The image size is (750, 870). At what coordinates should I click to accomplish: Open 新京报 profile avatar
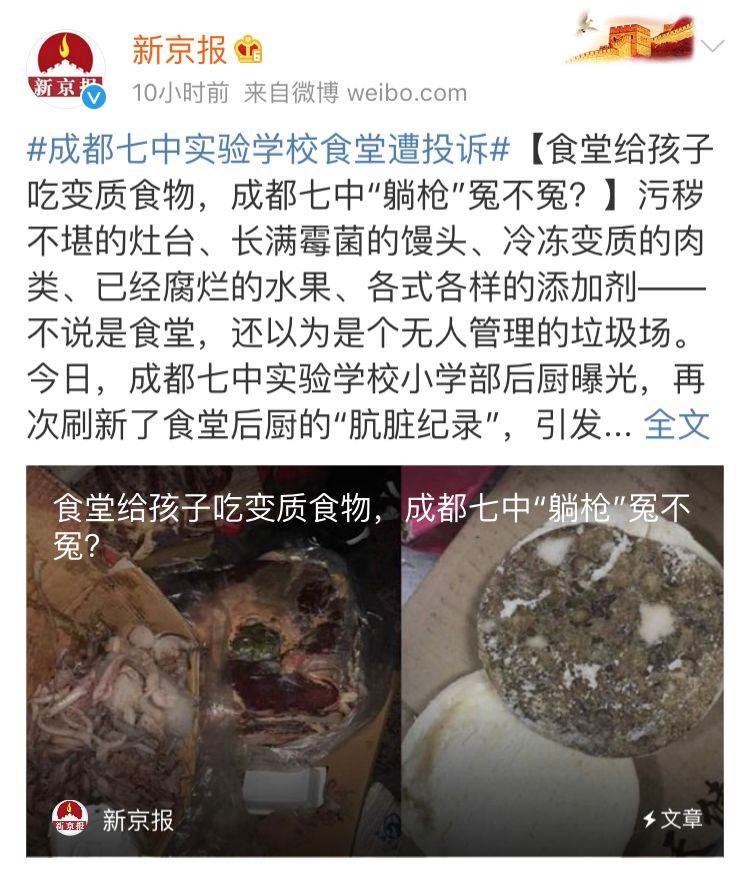[65, 70]
